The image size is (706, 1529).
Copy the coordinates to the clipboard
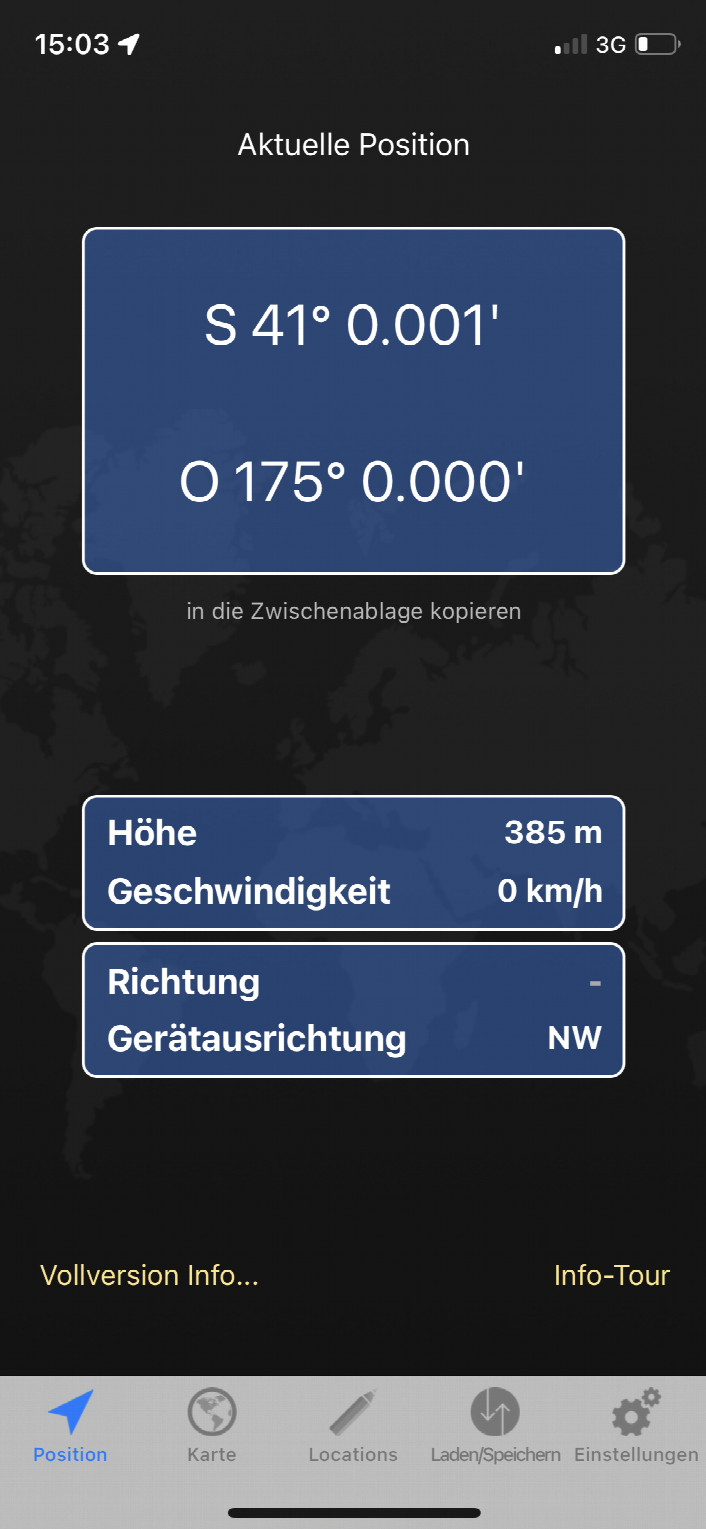353,610
